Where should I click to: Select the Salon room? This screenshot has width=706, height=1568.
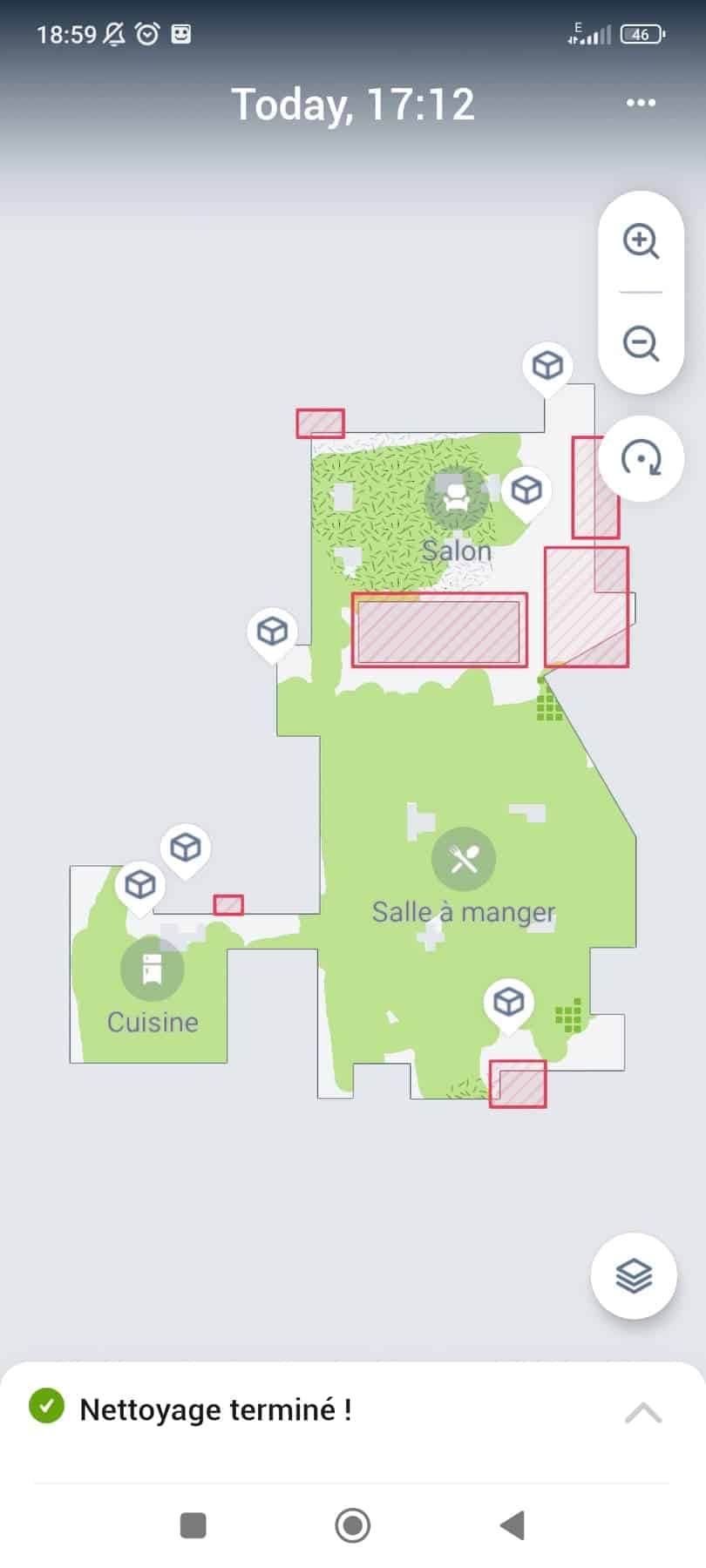coord(456,500)
